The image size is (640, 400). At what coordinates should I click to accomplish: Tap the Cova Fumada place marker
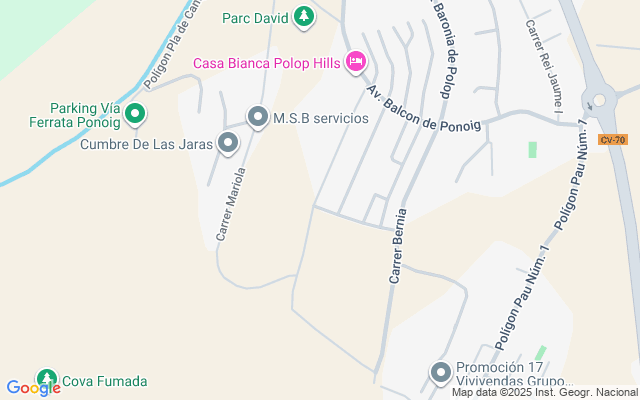(x=48, y=380)
